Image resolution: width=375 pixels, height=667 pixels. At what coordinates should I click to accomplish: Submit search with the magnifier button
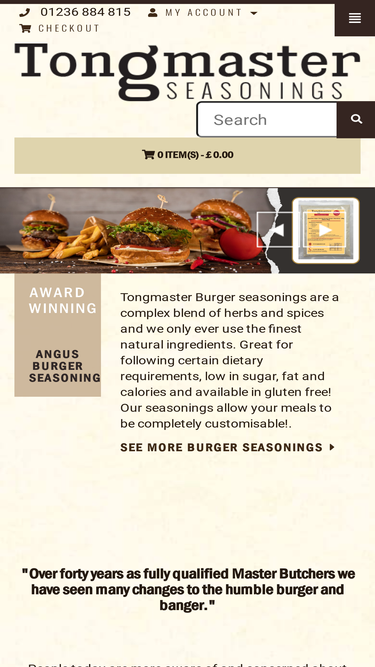point(356,120)
